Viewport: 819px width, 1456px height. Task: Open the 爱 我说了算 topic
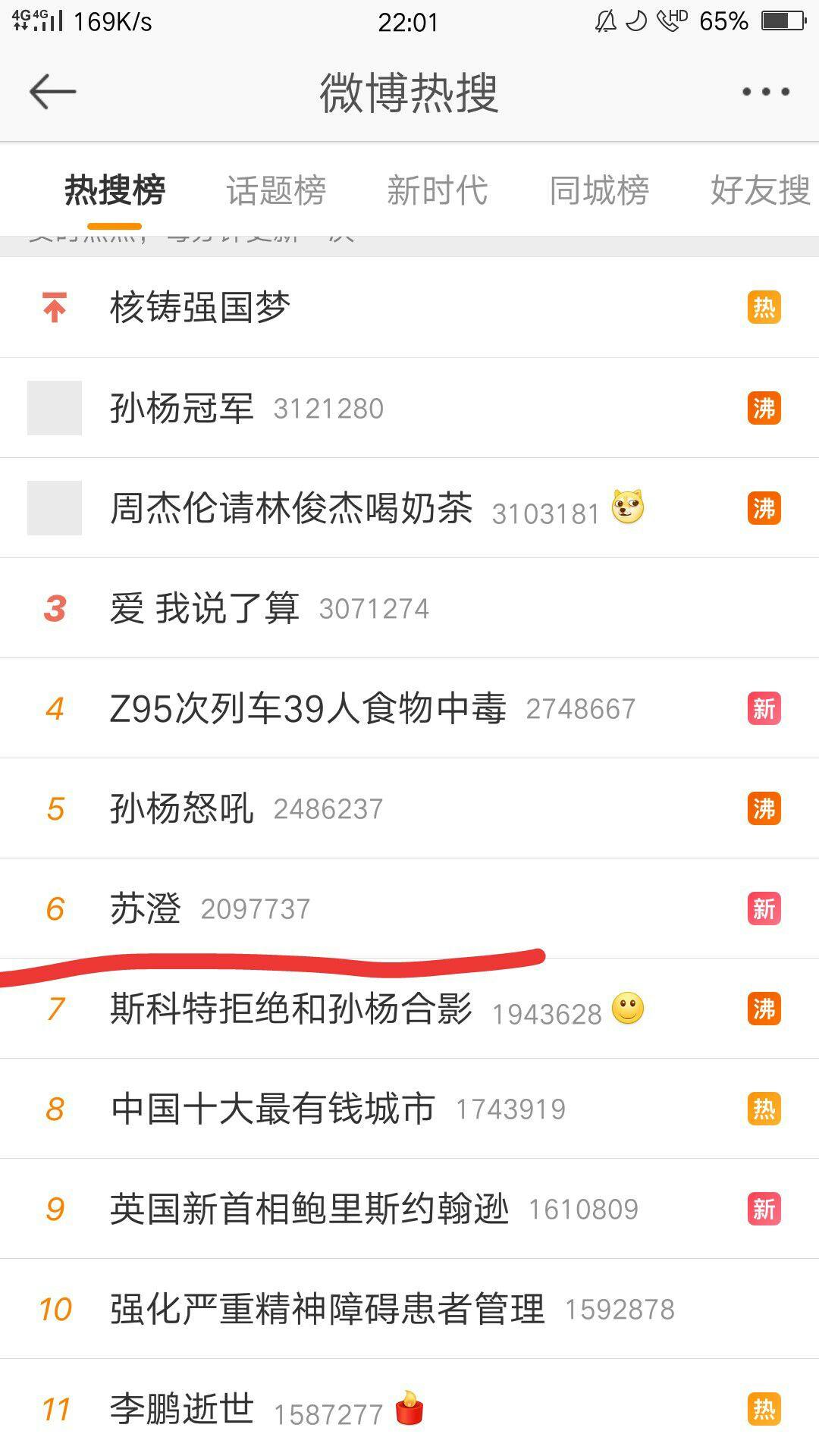(205, 609)
